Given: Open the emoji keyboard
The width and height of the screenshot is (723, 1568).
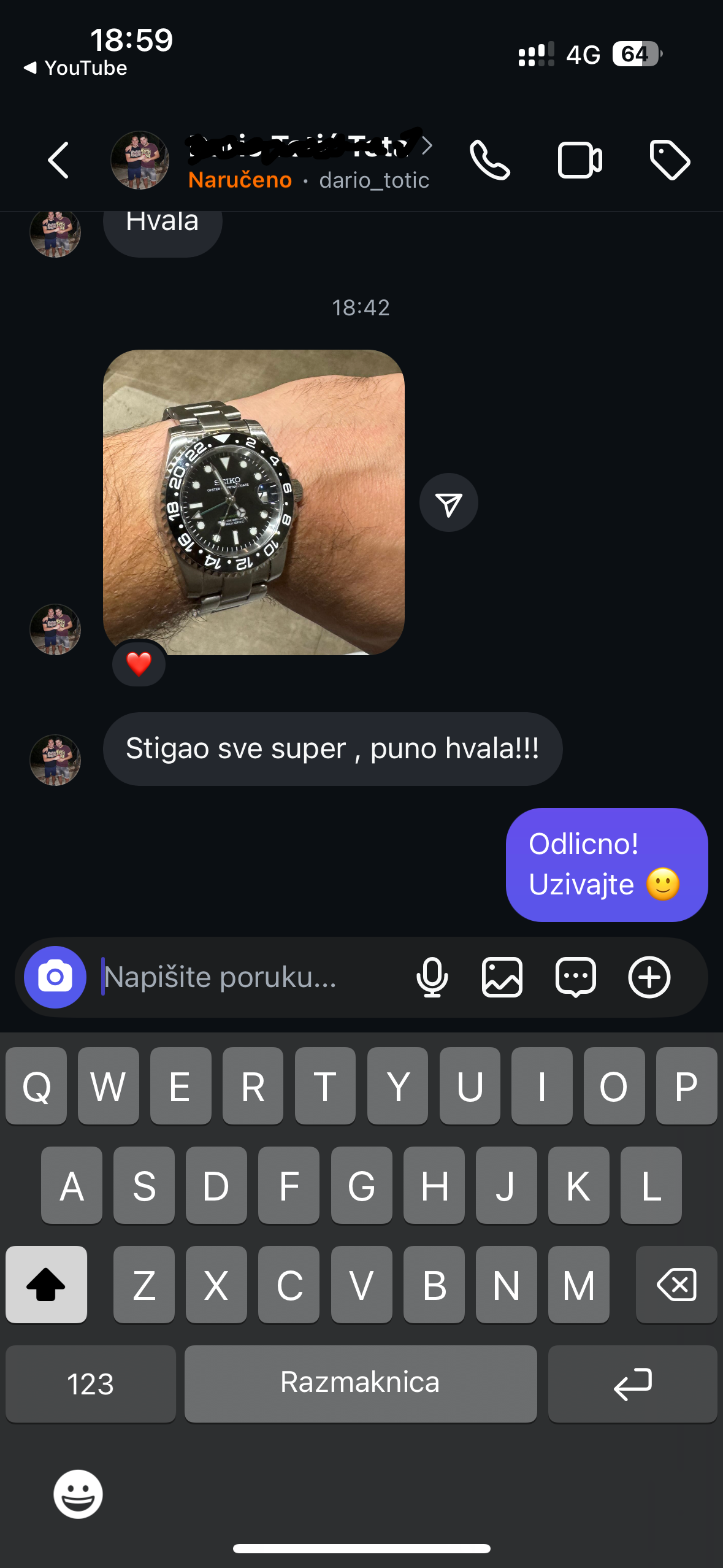Looking at the screenshot, I should pyautogui.click(x=78, y=1494).
